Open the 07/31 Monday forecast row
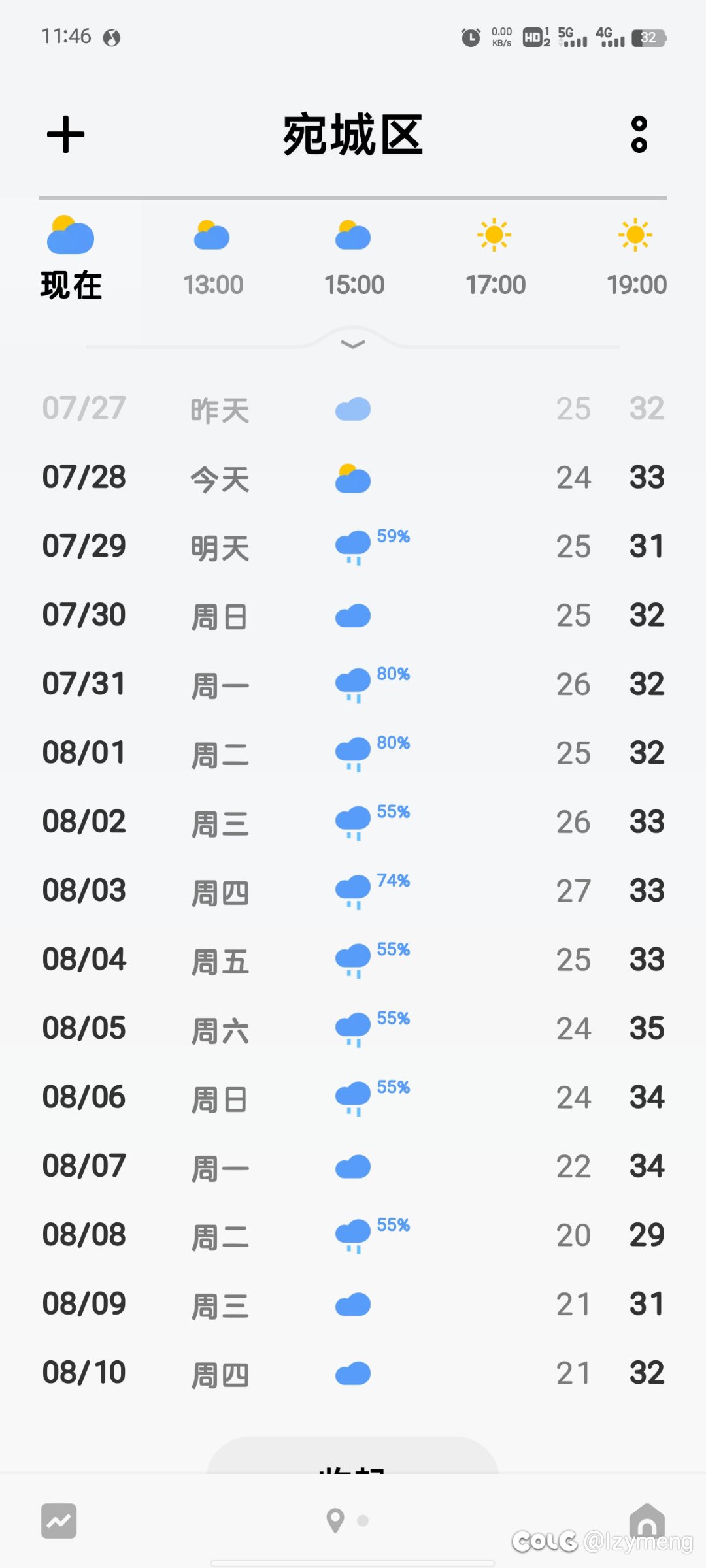 [353, 685]
